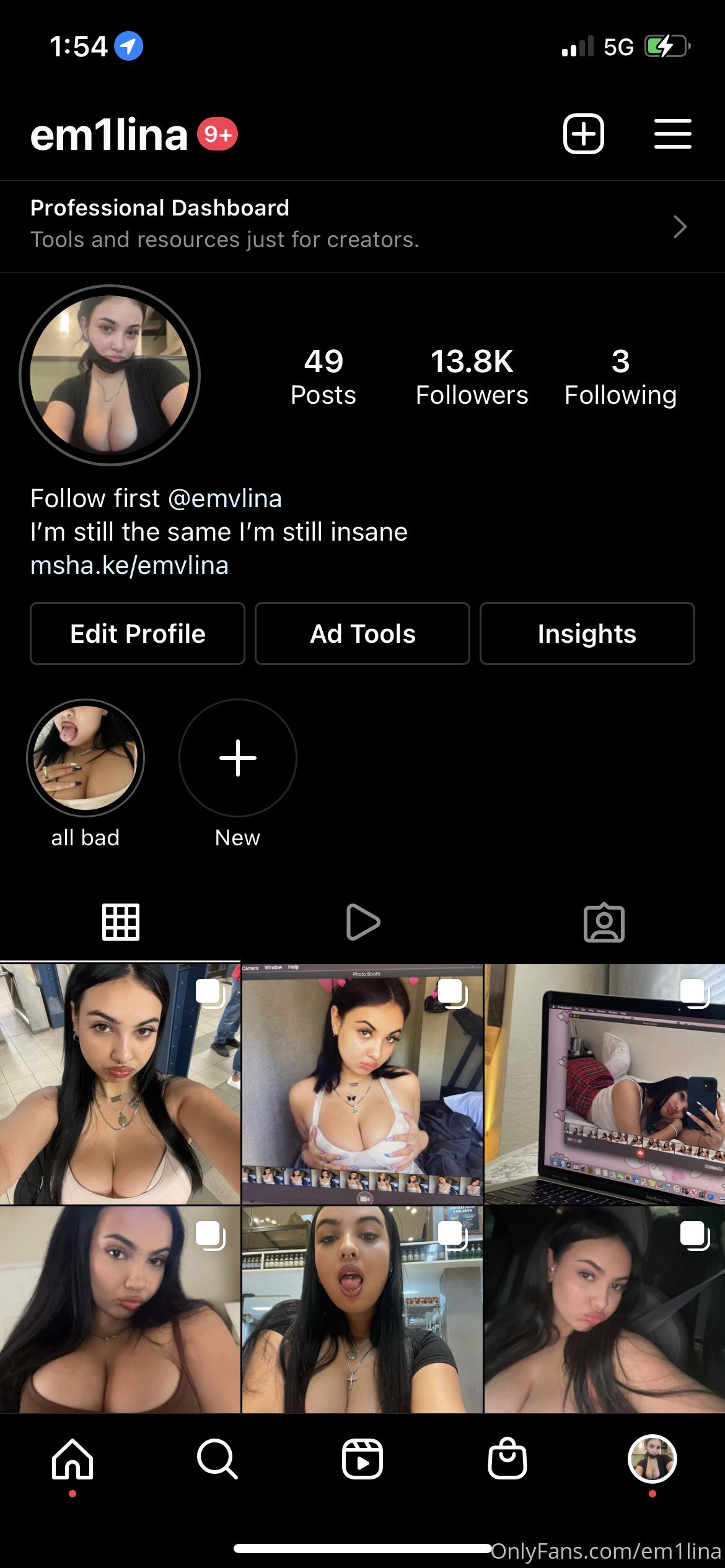Viewport: 725px width, 1568px height.
Task: Open the Search tab
Action: [217, 1459]
